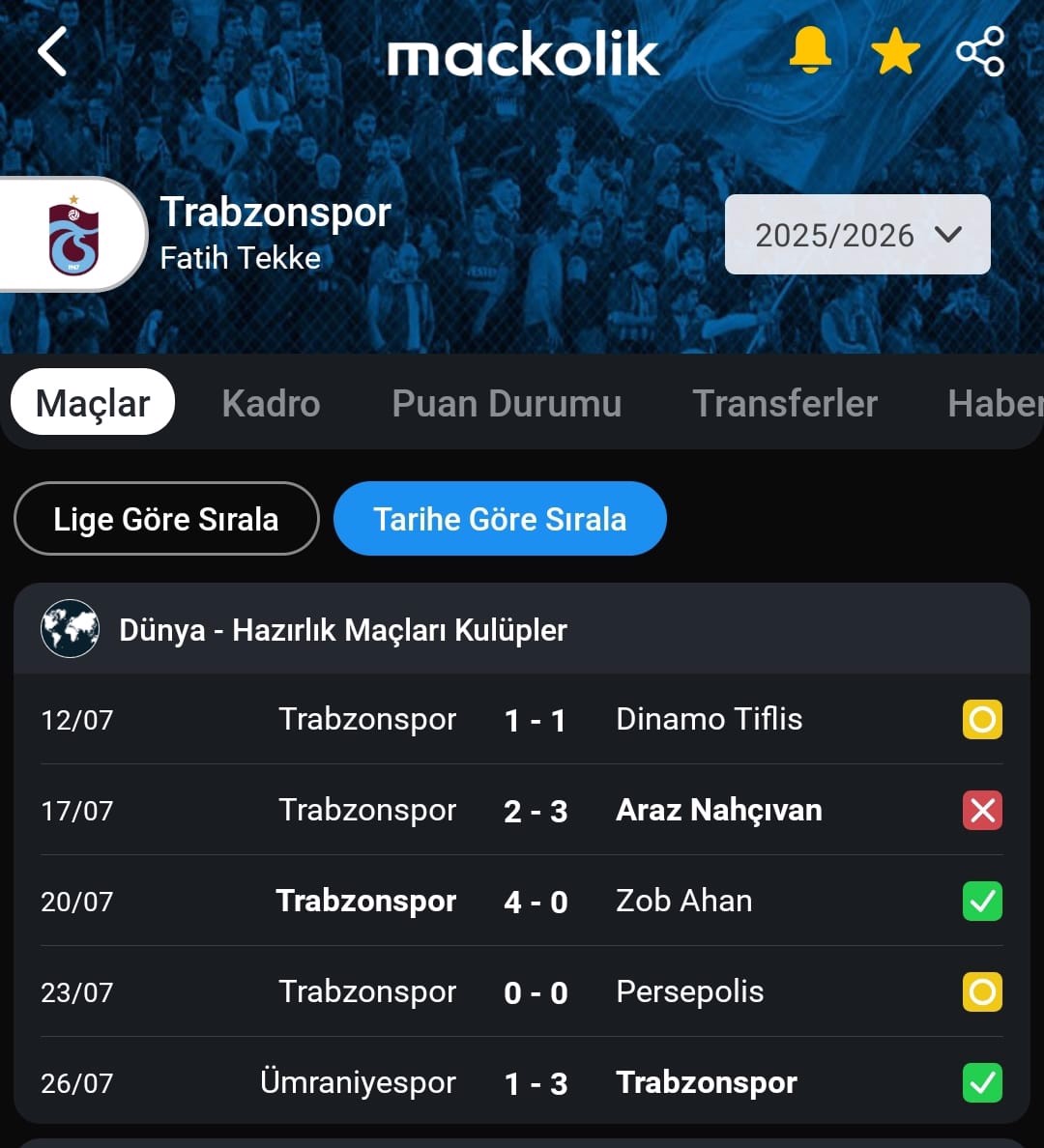The height and width of the screenshot is (1148, 1044).
Task: Select Tarihe Göre Sırala sorting
Action: tap(500, 519)
